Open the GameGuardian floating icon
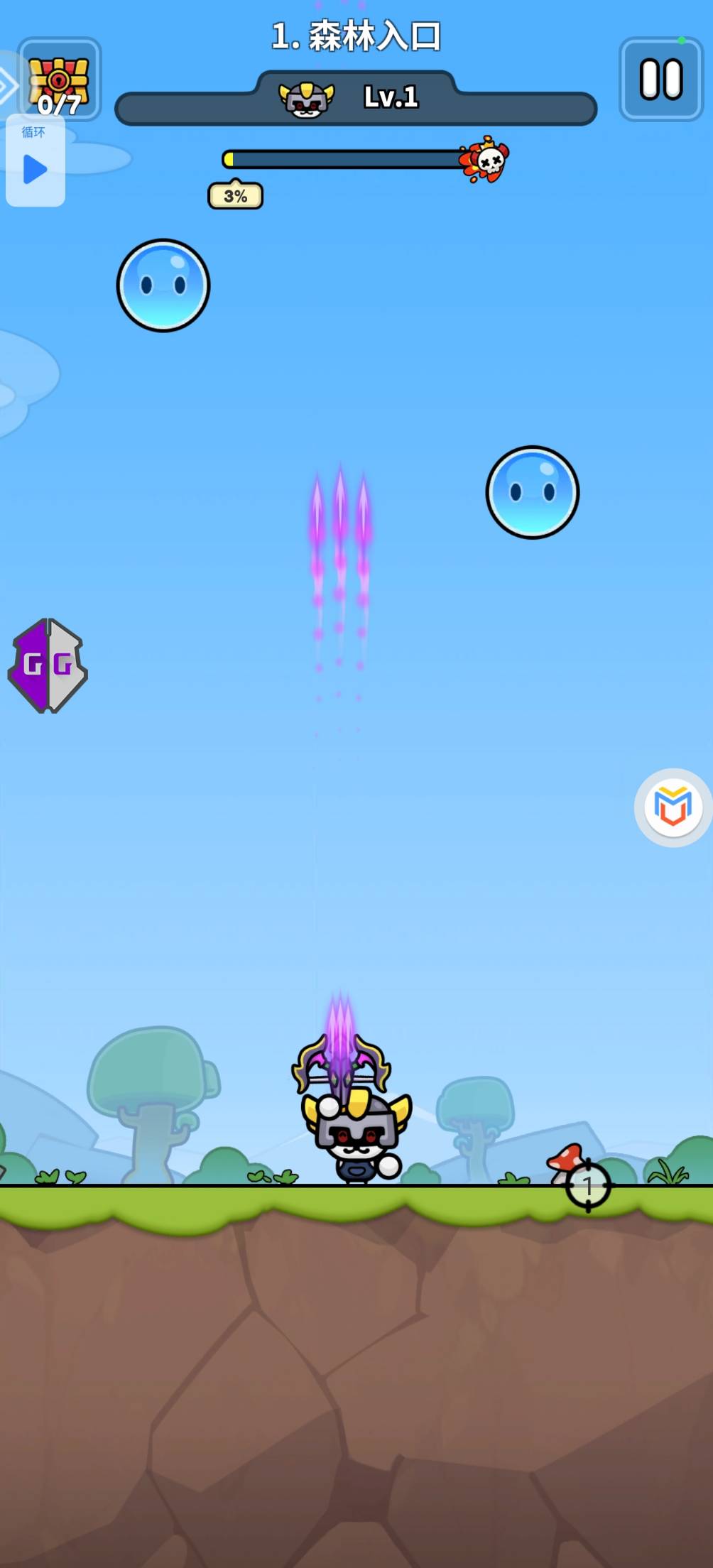 coord(48,665)
